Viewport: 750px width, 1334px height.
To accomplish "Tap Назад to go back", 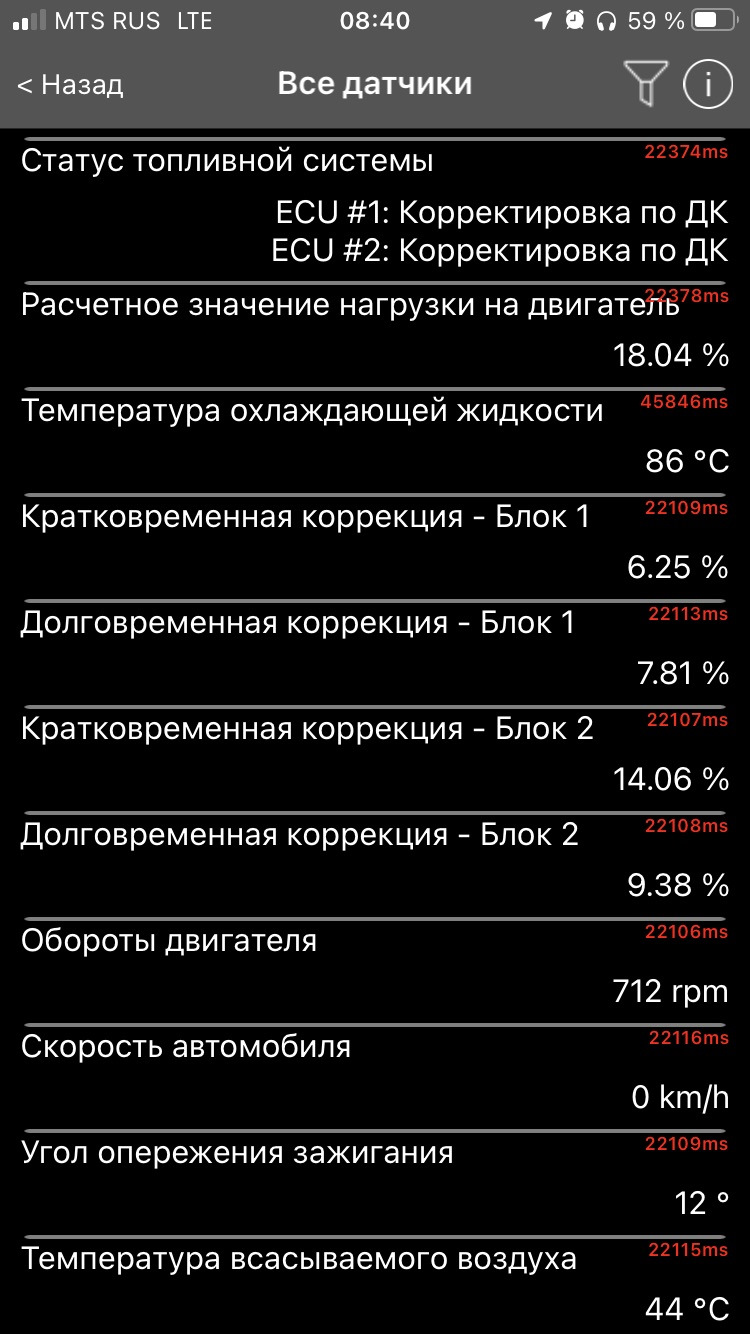I will point(70,85).
